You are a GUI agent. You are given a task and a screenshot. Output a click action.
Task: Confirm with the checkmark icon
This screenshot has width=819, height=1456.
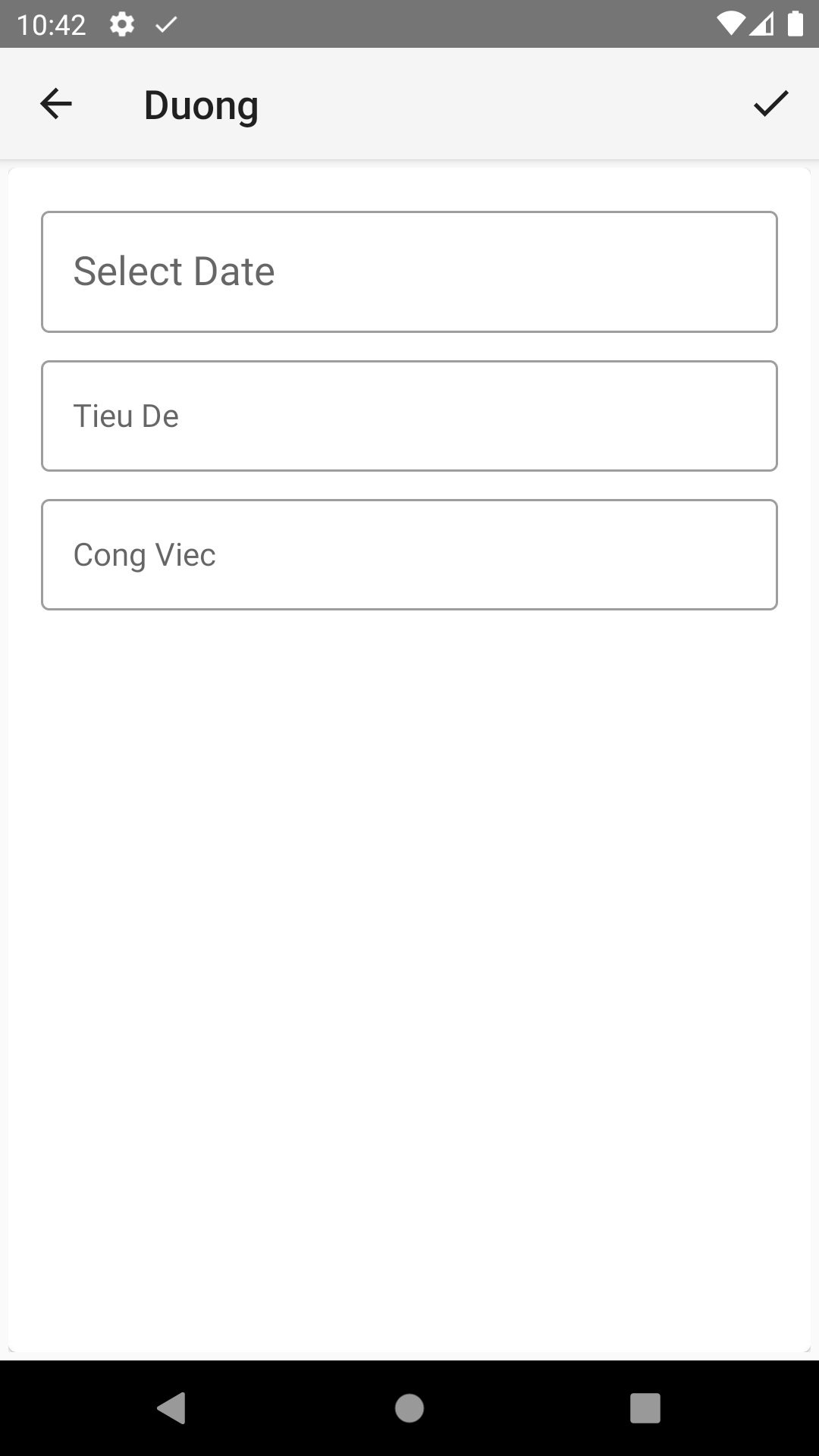(770, 104)
